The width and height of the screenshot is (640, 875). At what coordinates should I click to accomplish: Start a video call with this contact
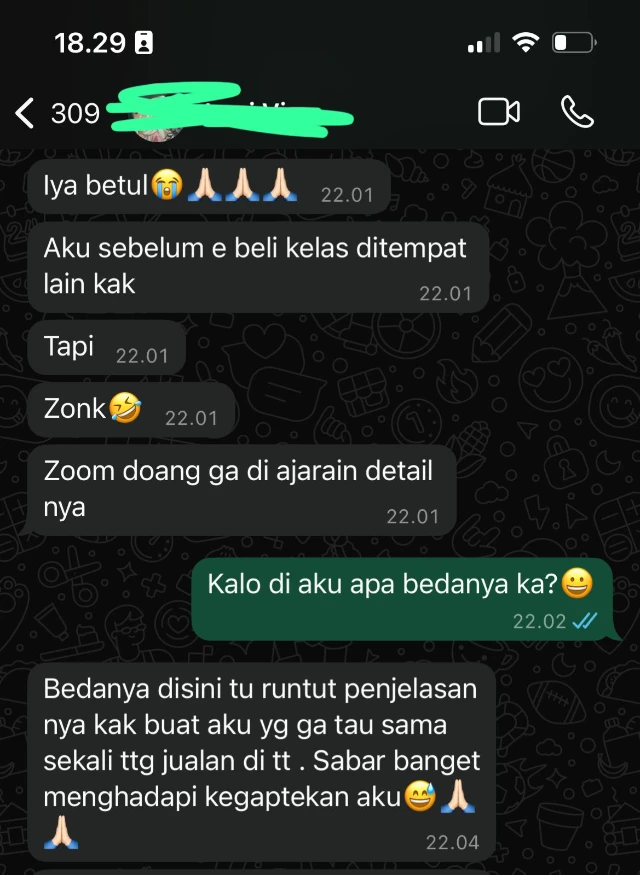tap(498, 112)
